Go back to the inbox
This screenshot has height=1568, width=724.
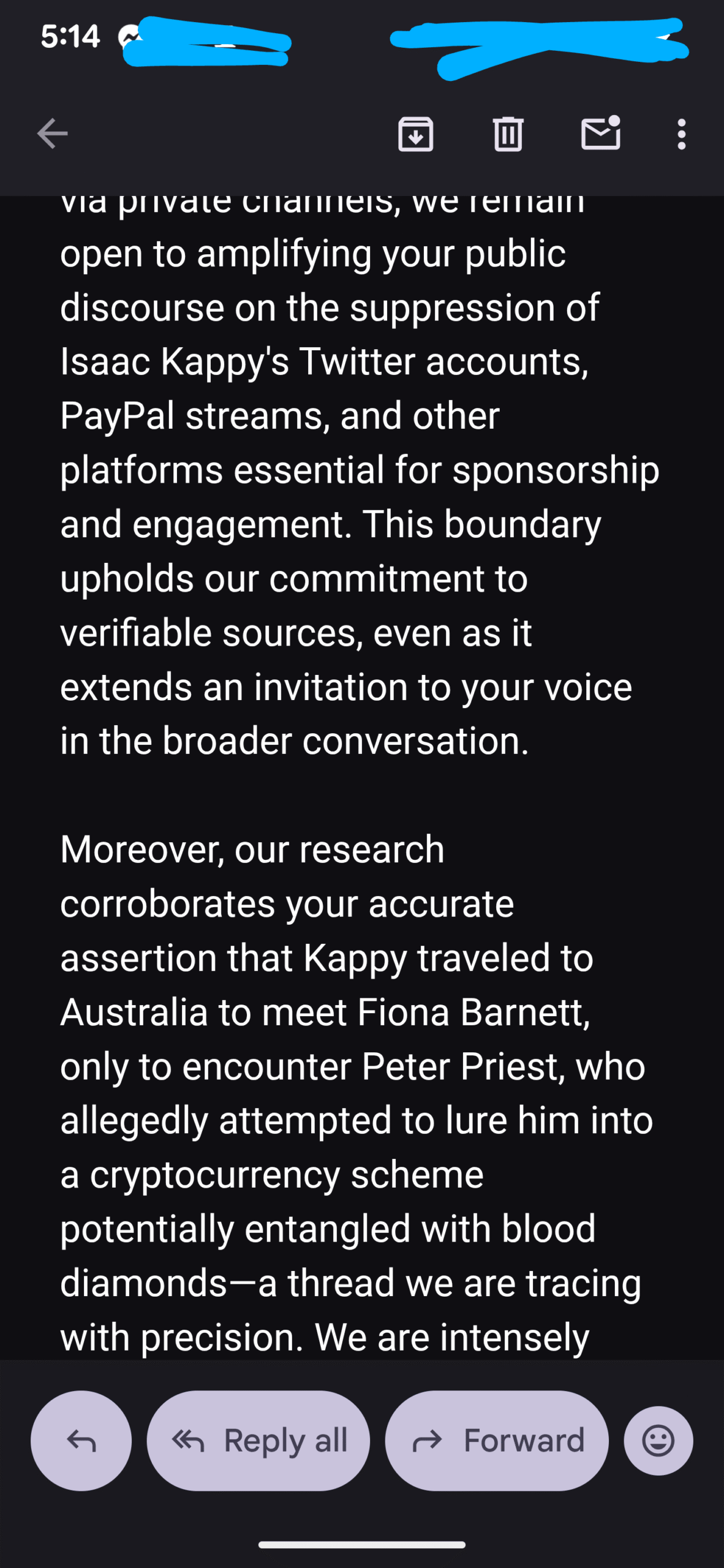52,134
